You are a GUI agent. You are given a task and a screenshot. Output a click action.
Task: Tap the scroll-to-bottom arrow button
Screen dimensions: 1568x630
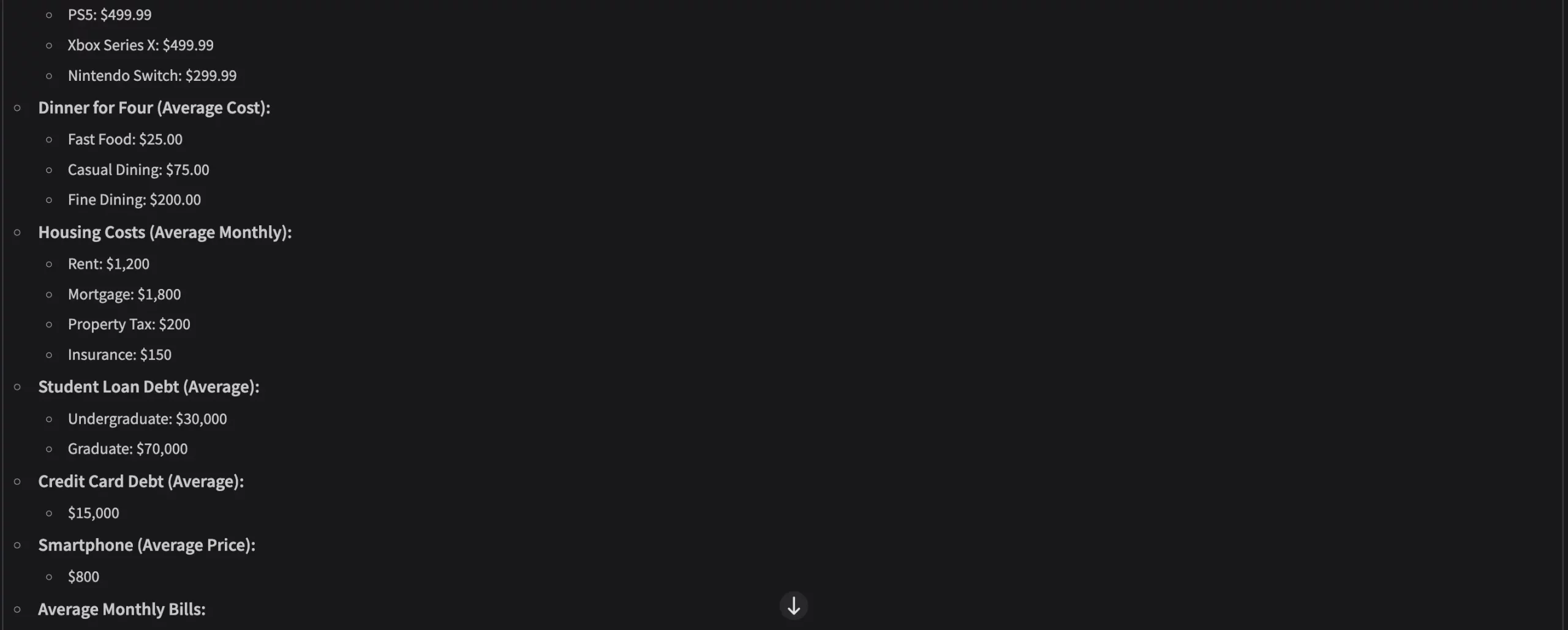(x=793, y=606)
